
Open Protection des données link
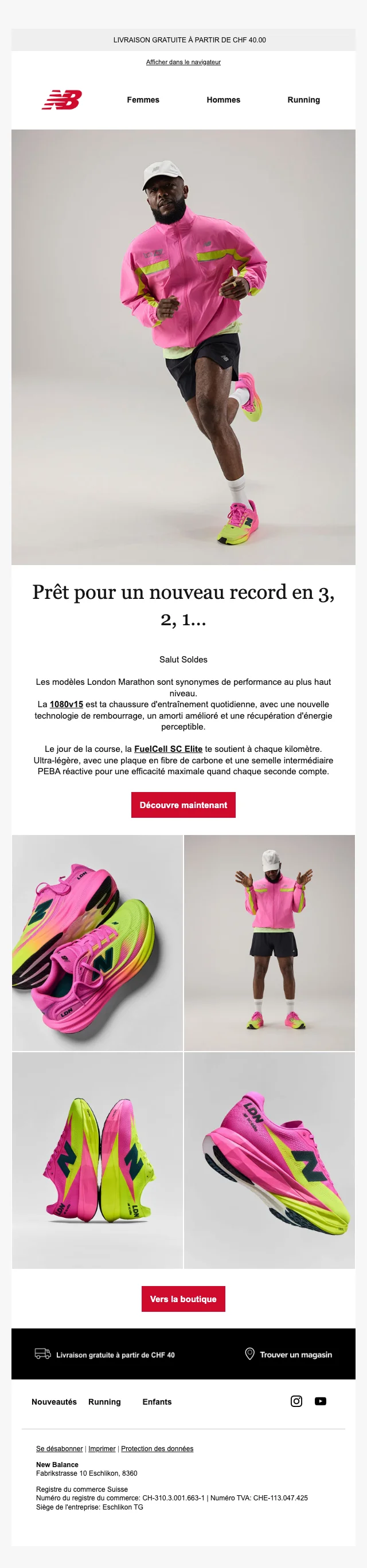157,1449
